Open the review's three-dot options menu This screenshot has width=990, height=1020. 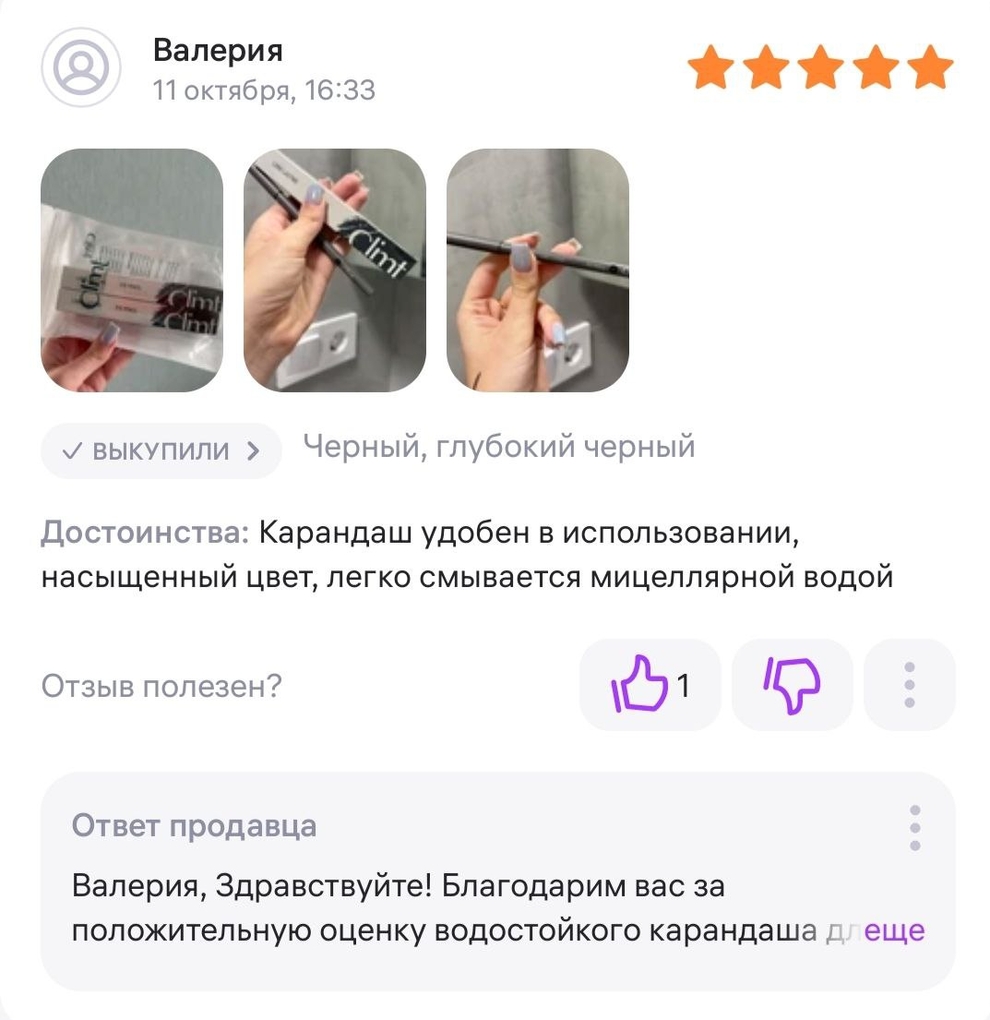click(909, 685)
